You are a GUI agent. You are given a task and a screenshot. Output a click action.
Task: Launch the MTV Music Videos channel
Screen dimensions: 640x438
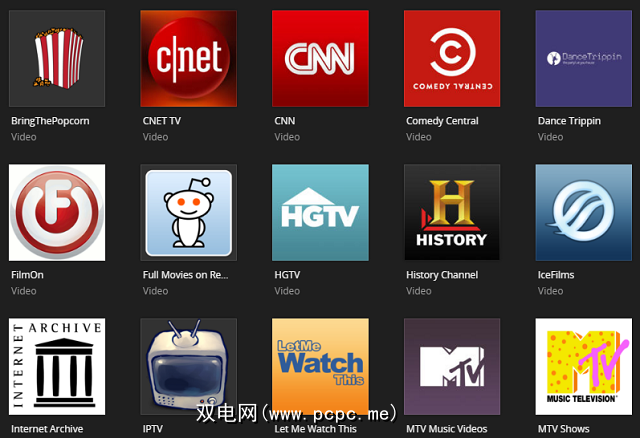coord(452,366)
